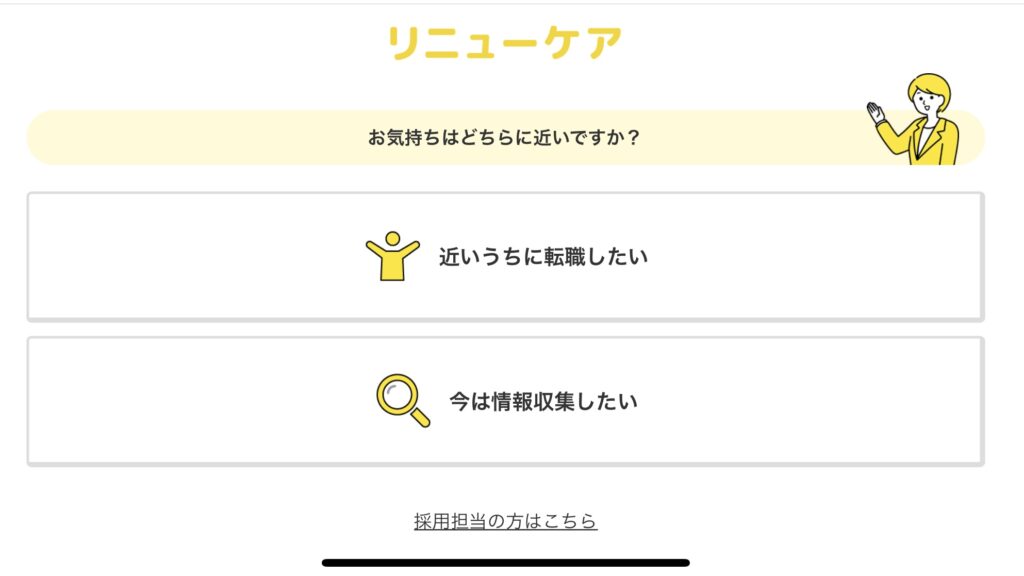This screenshot has height=576, width=1024.
Task: Select 近いうちに転職したい option
Action: (505, 257)
